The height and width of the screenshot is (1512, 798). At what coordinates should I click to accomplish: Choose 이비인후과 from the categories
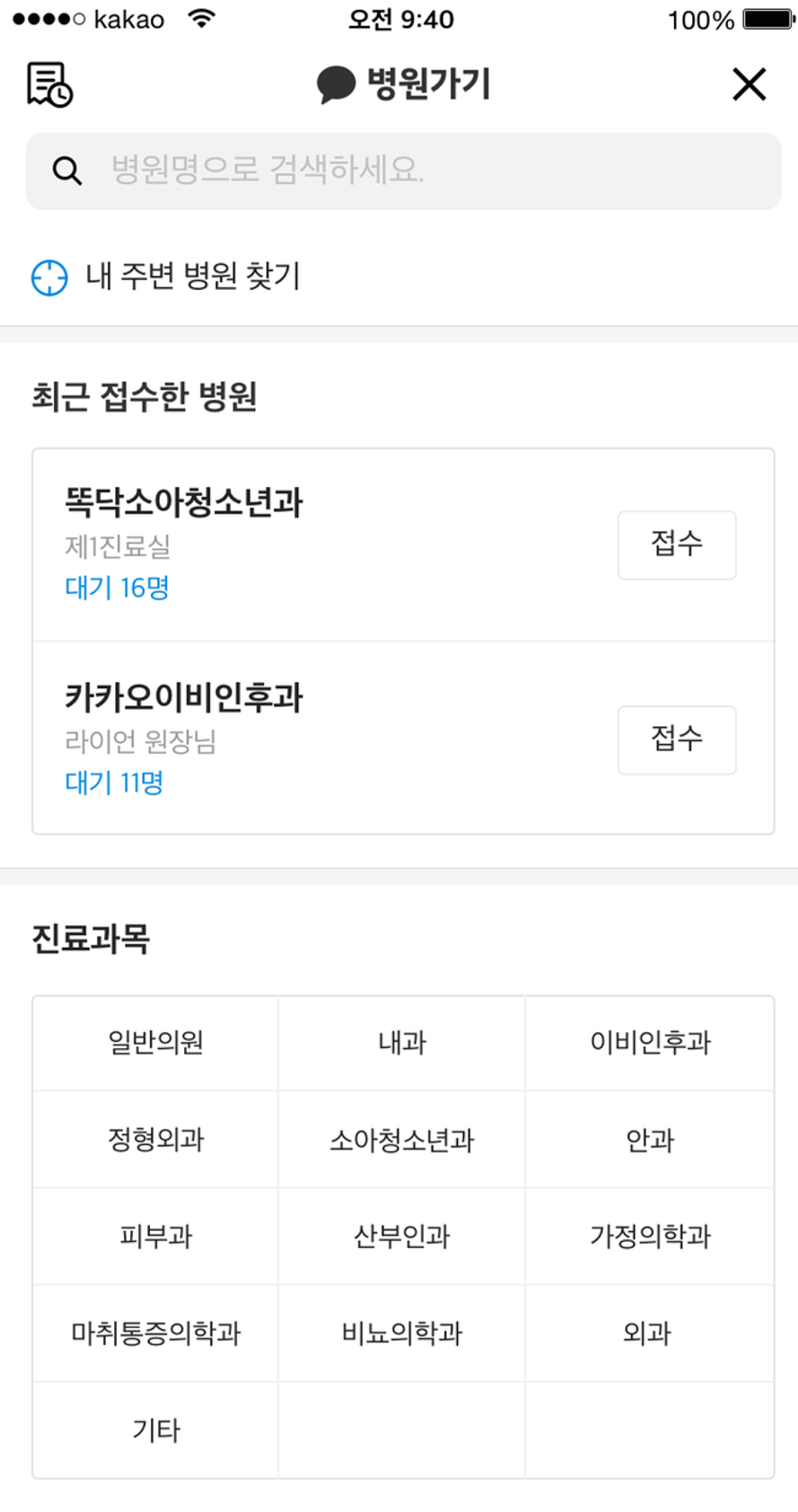click(x=649, y=1043)
